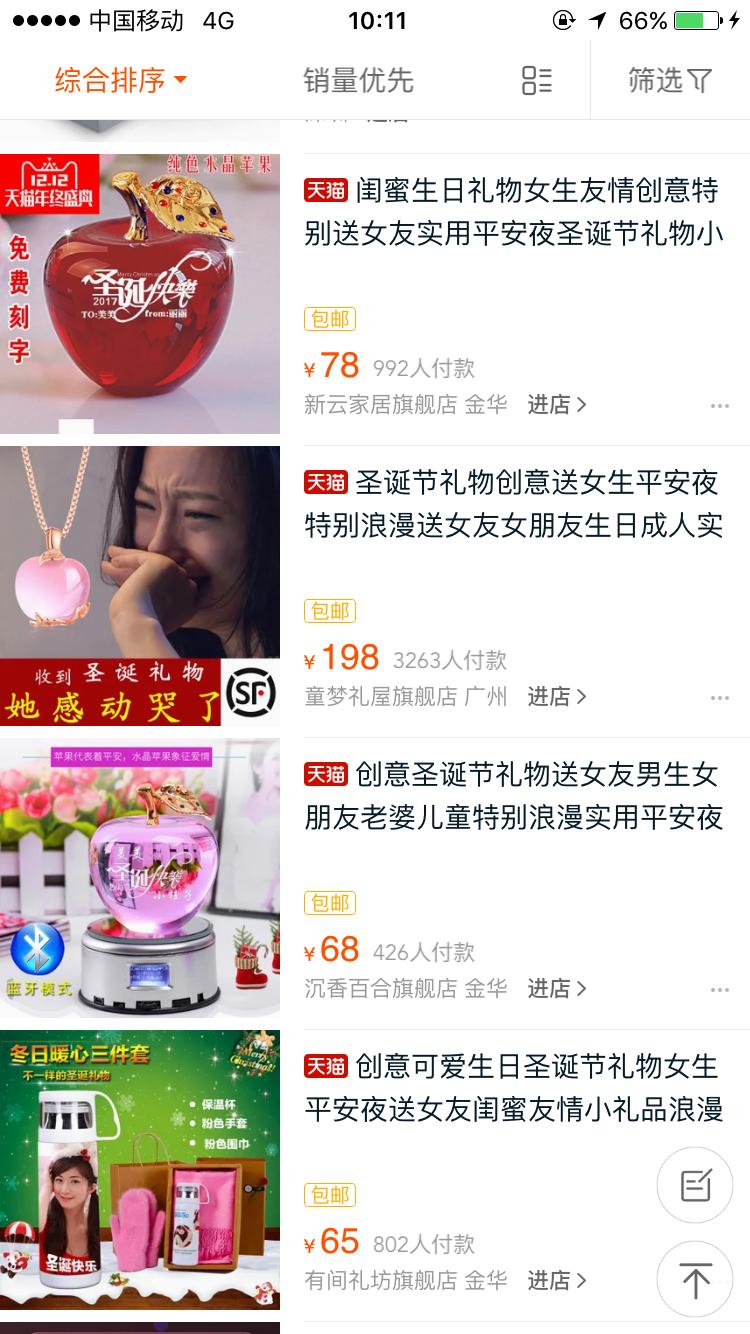Viewport: 750px width, 1334px height.
Task: Tap 进店 link for 有间礼坊旗舰店
Action: tap(551, 1281)
